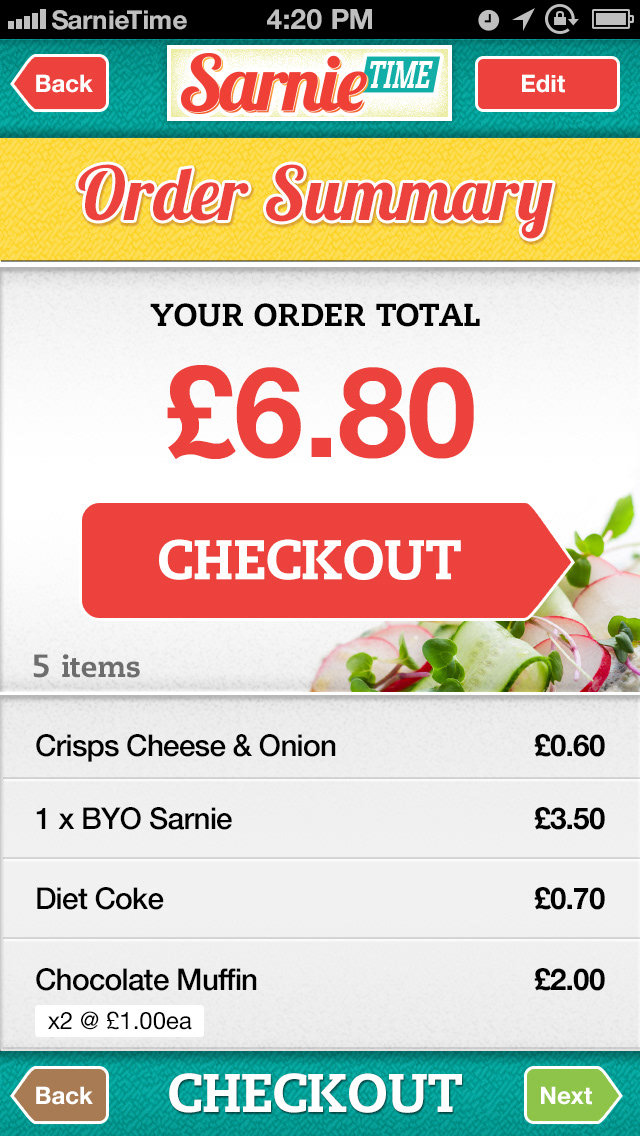Proceed with the green Next button
Viewport: 640px width, 1136px height.
[x=571, y=1095]
